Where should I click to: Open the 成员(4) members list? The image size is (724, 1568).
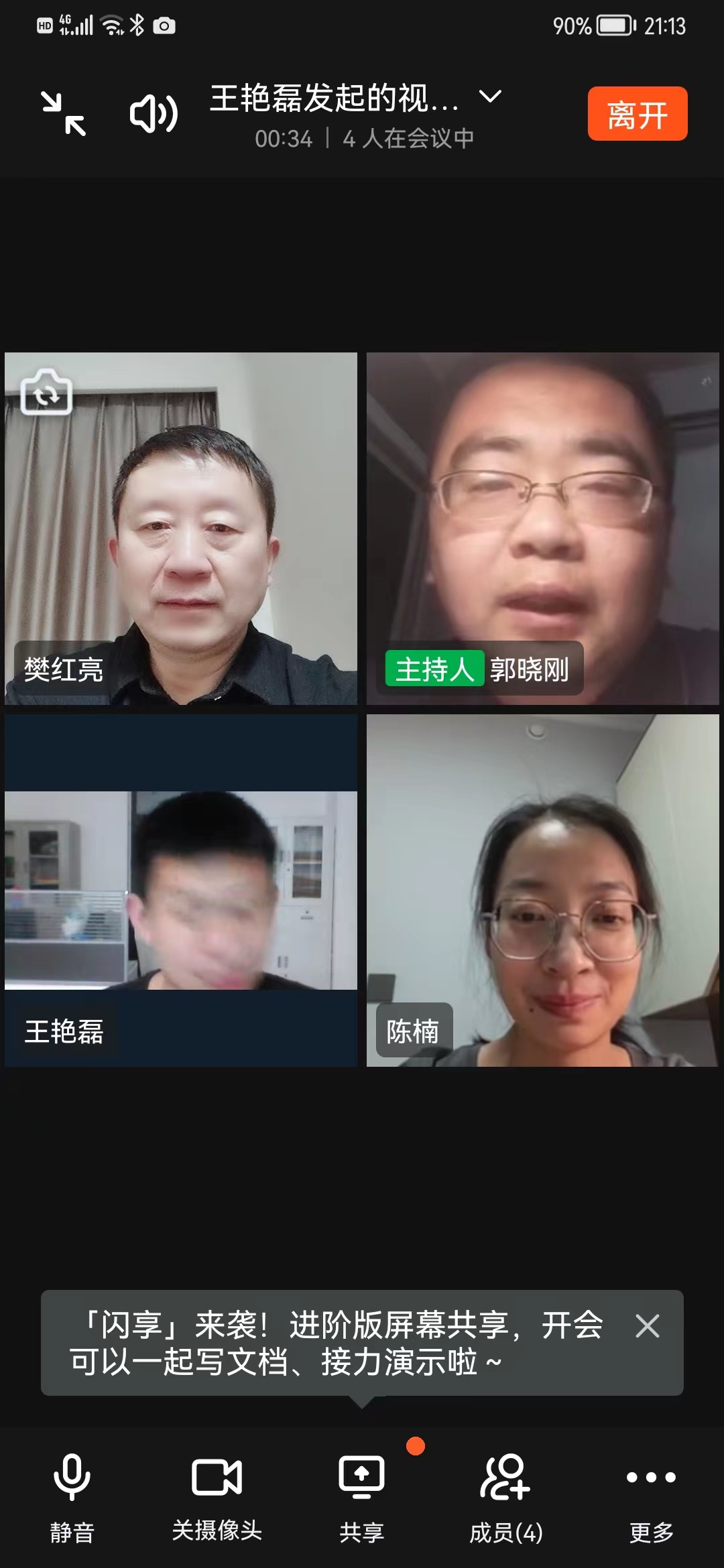[505, 1493]
